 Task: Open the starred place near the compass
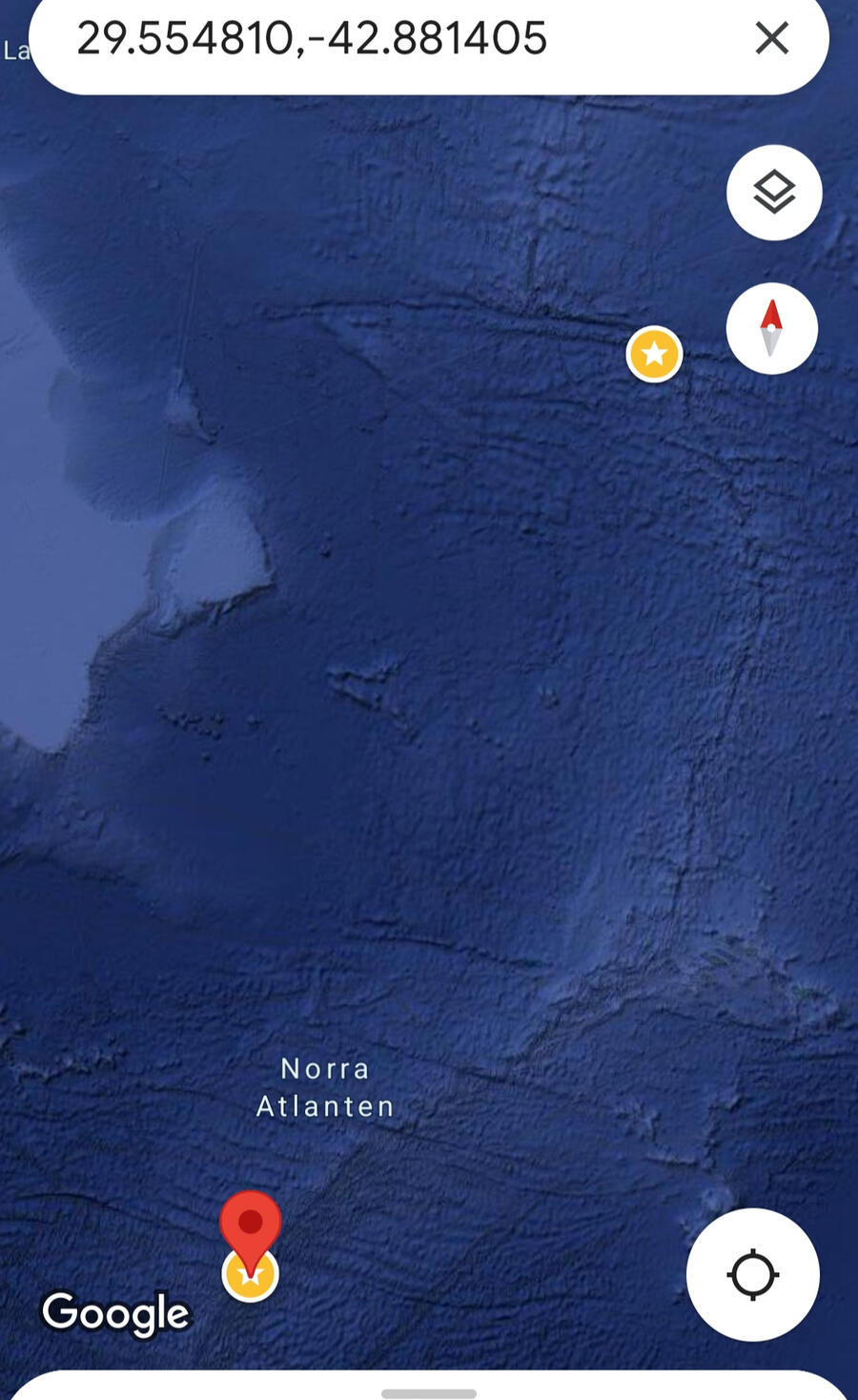[654, 355]
